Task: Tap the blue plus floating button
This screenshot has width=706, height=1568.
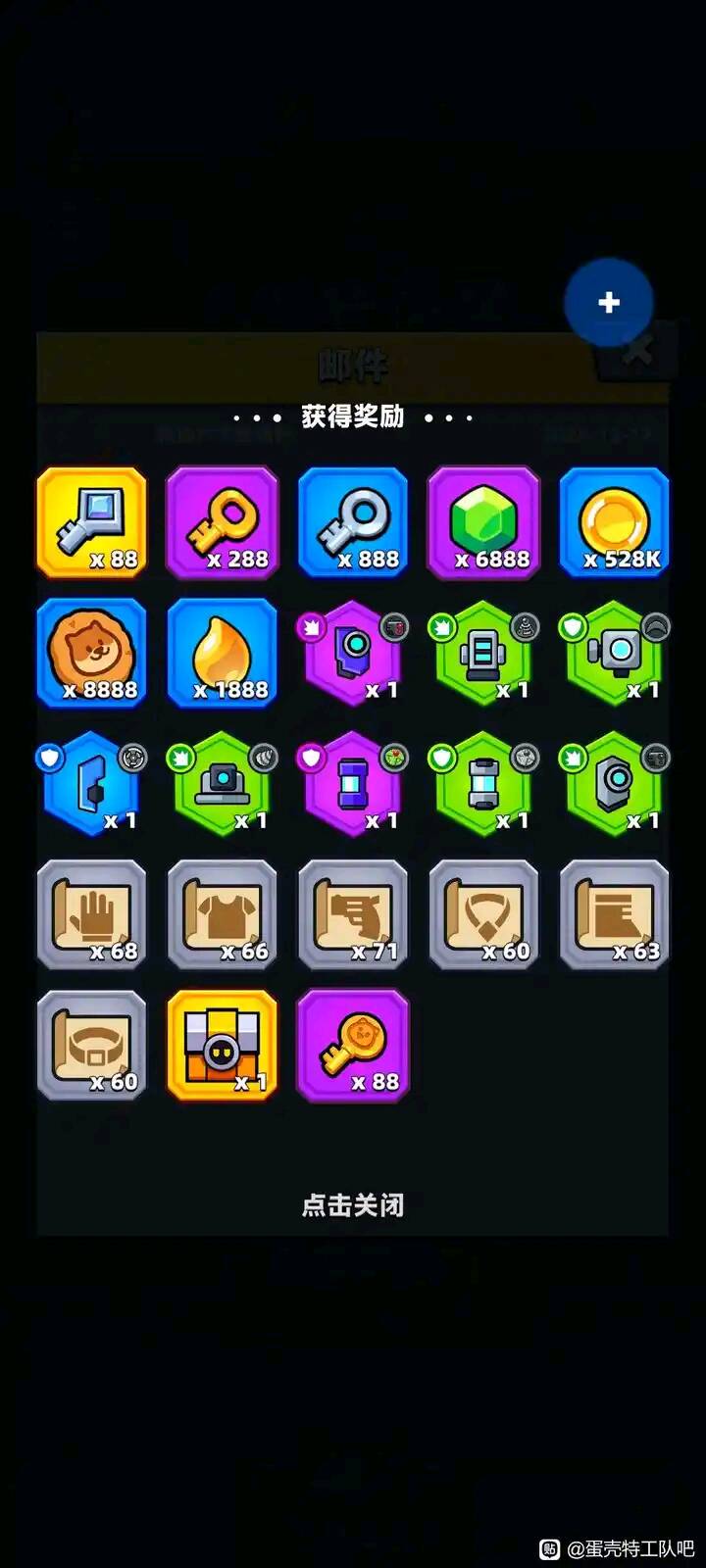Action: 608,302
